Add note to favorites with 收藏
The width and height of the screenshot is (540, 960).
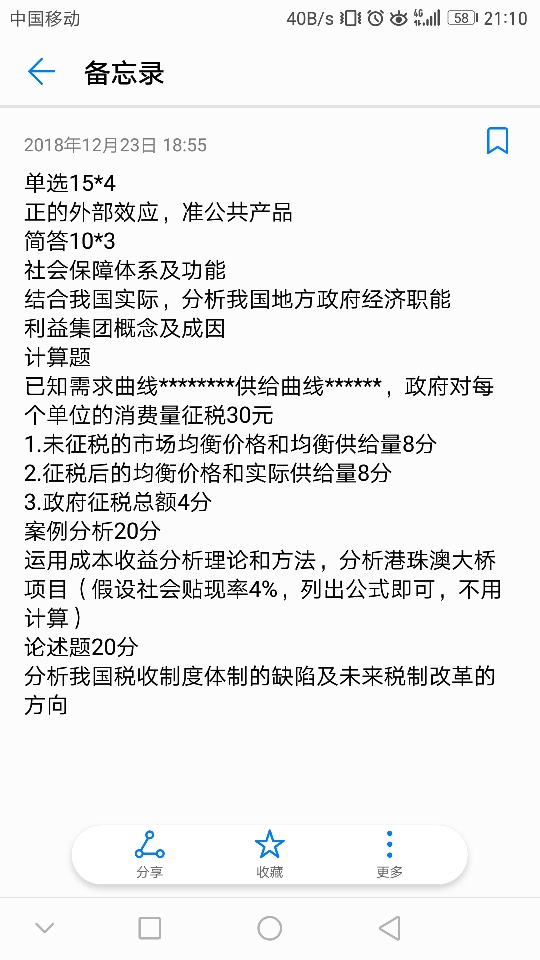click(269, 855)
